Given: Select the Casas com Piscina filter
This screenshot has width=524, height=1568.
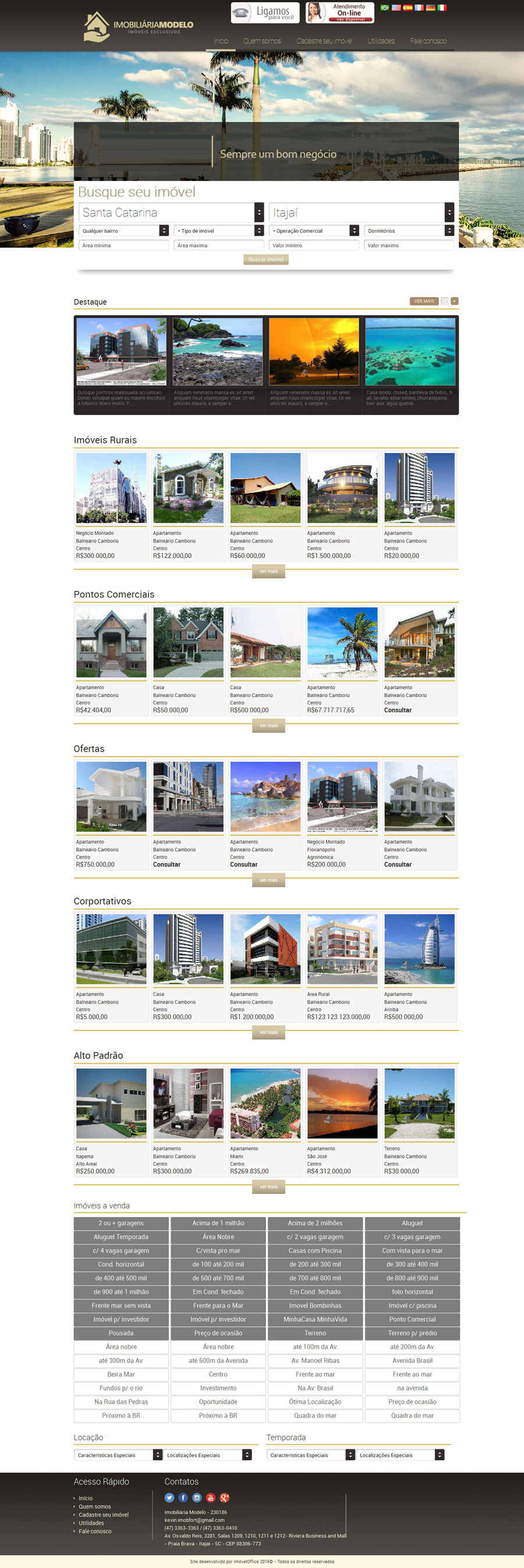Looking at the screenshot, I should click(315, 1251).
